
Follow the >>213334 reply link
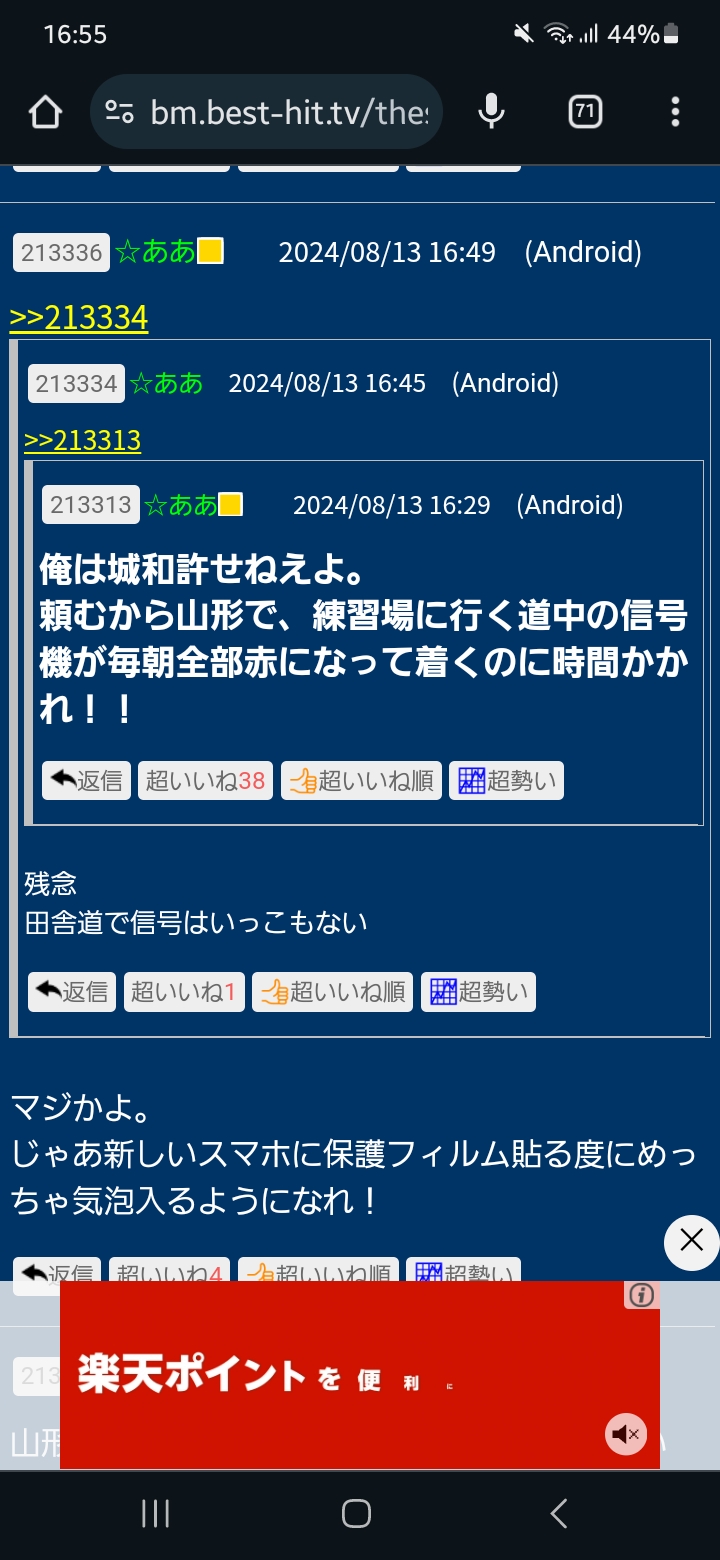coord(79,318)
